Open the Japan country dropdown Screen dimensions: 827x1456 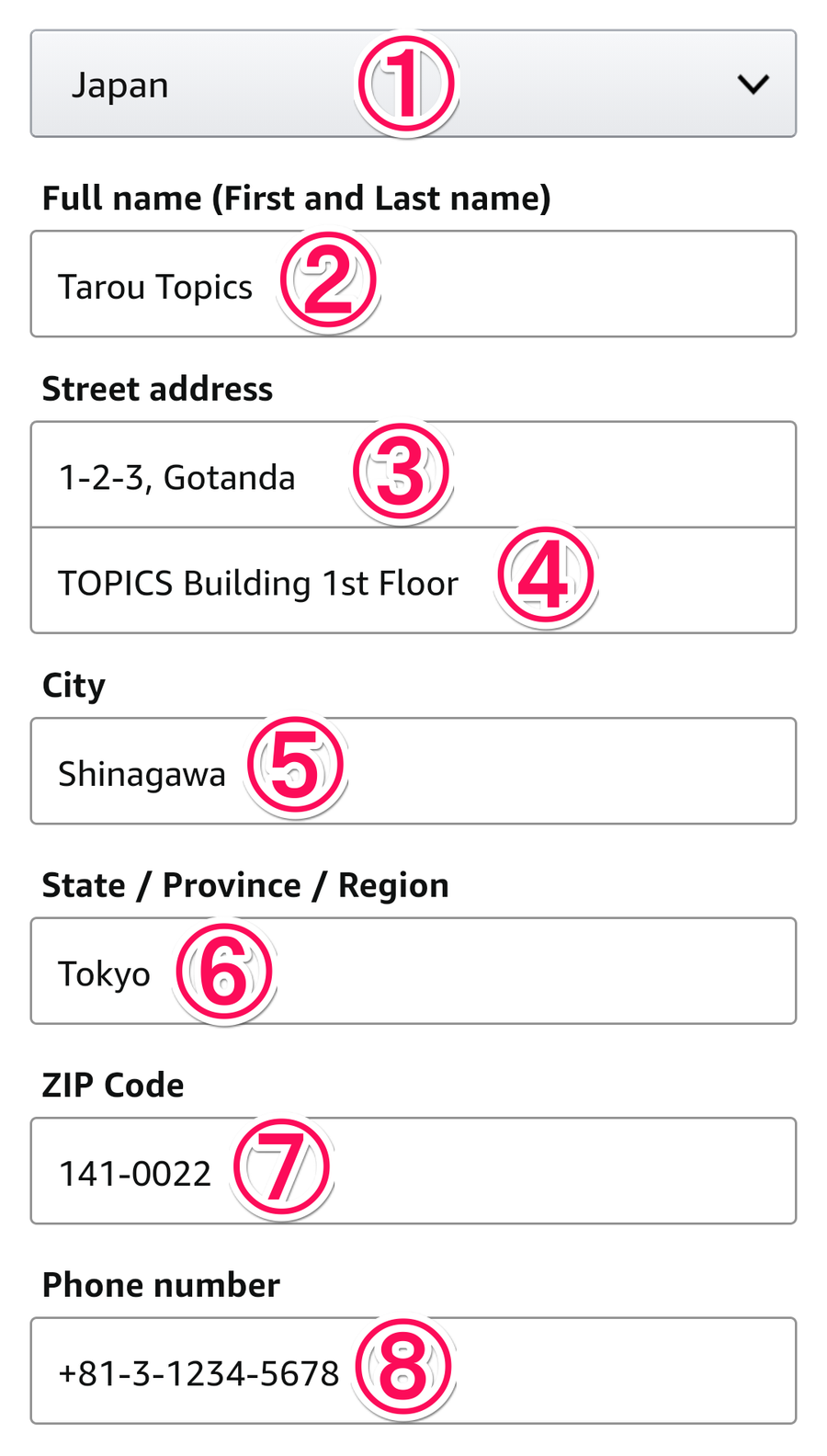413,84
